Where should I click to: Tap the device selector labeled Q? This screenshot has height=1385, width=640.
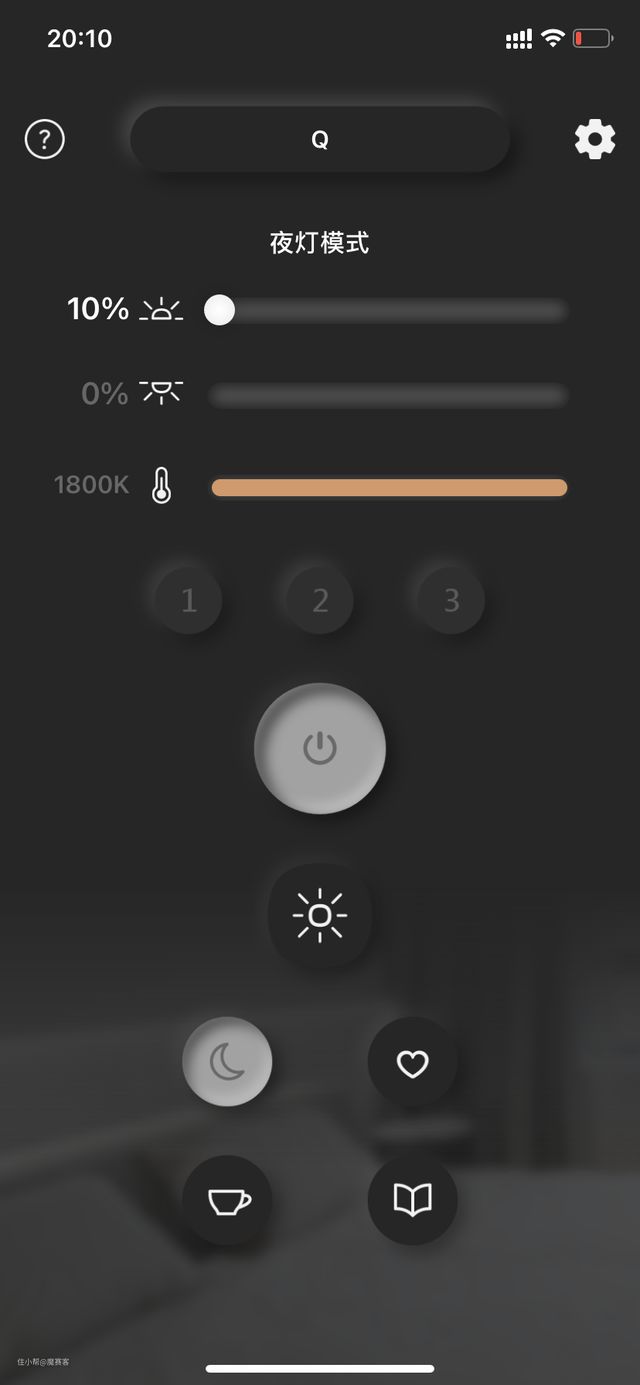coord(320,140)
